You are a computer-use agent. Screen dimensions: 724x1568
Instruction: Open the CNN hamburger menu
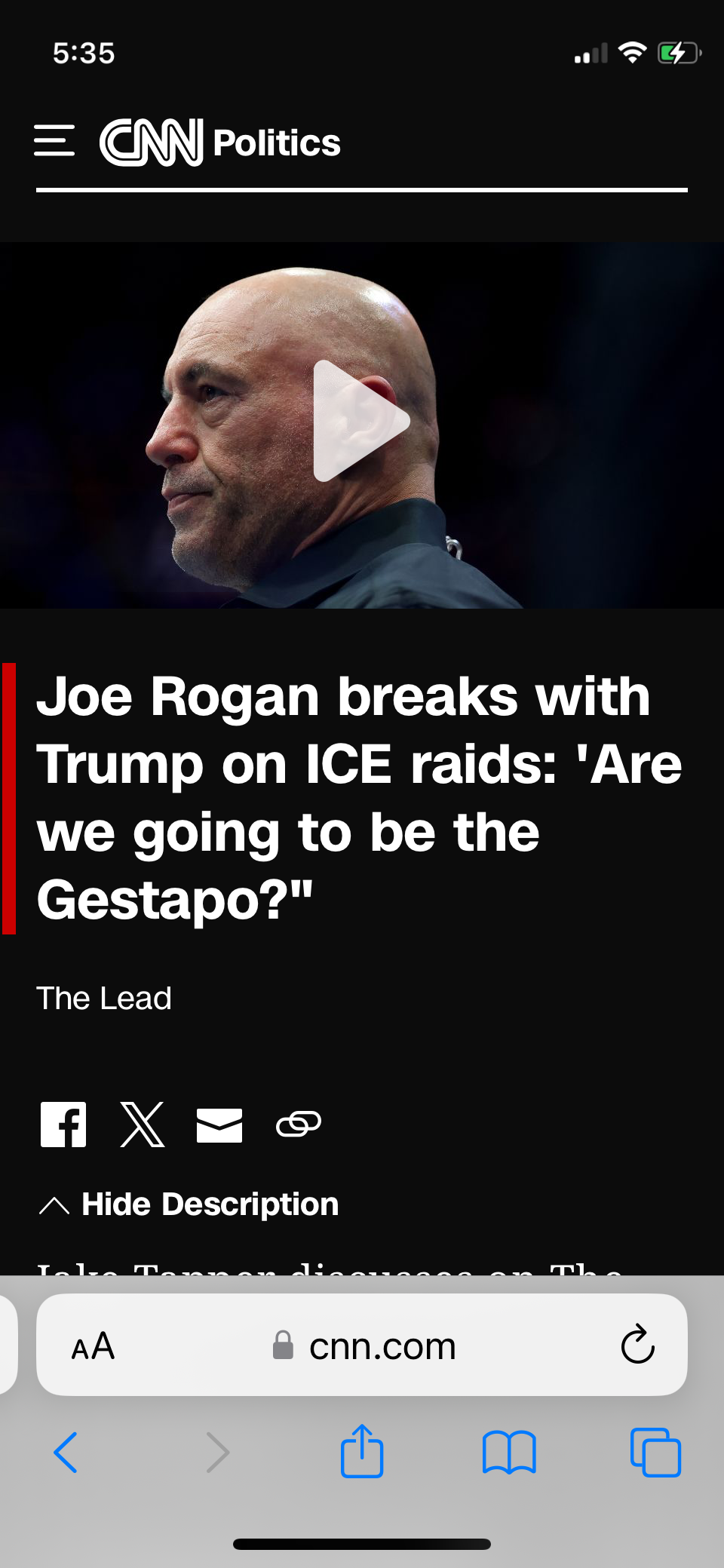[54, 141]
